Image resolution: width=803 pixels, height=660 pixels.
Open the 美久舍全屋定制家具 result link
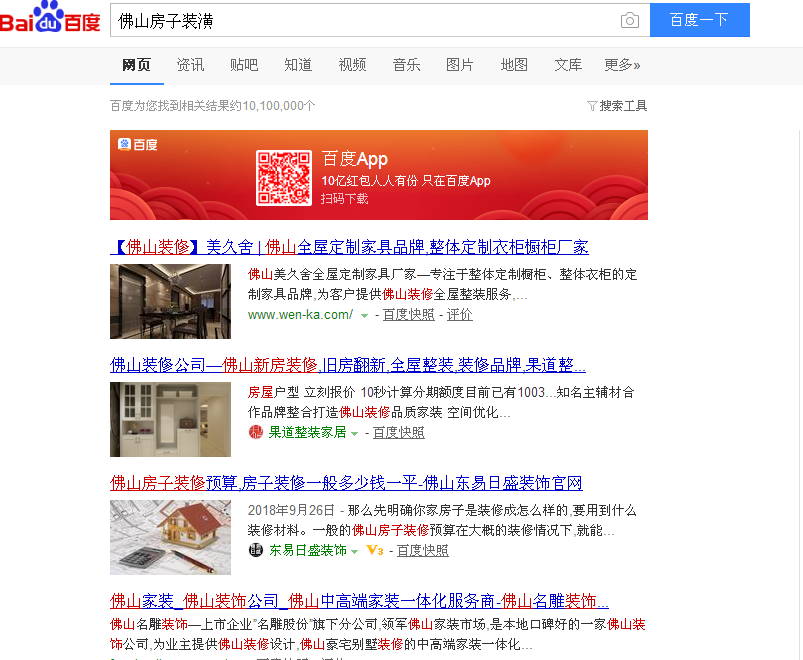pyautogui.click(x=349, y=247)
